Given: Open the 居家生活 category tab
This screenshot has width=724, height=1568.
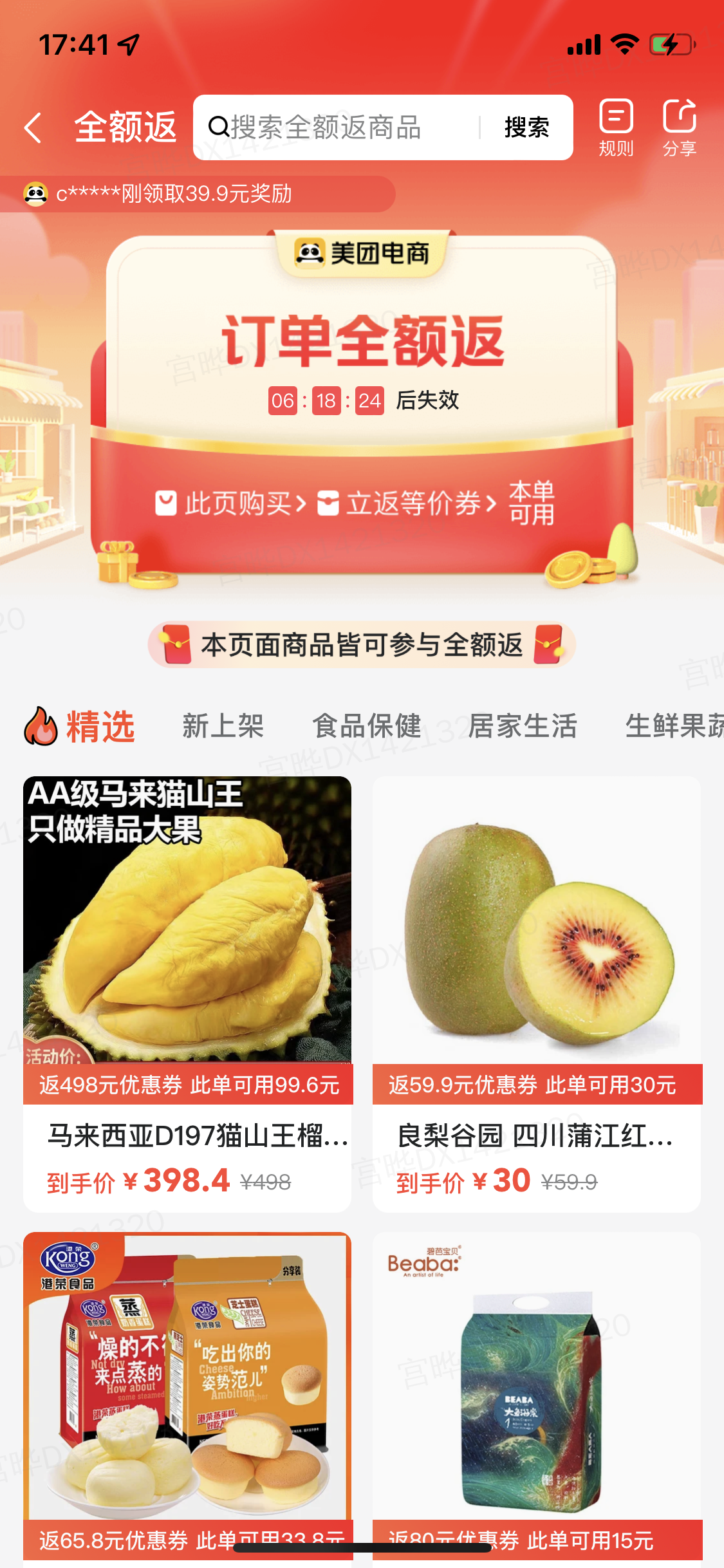Looking at the screenshot, I should click(522, 726).
